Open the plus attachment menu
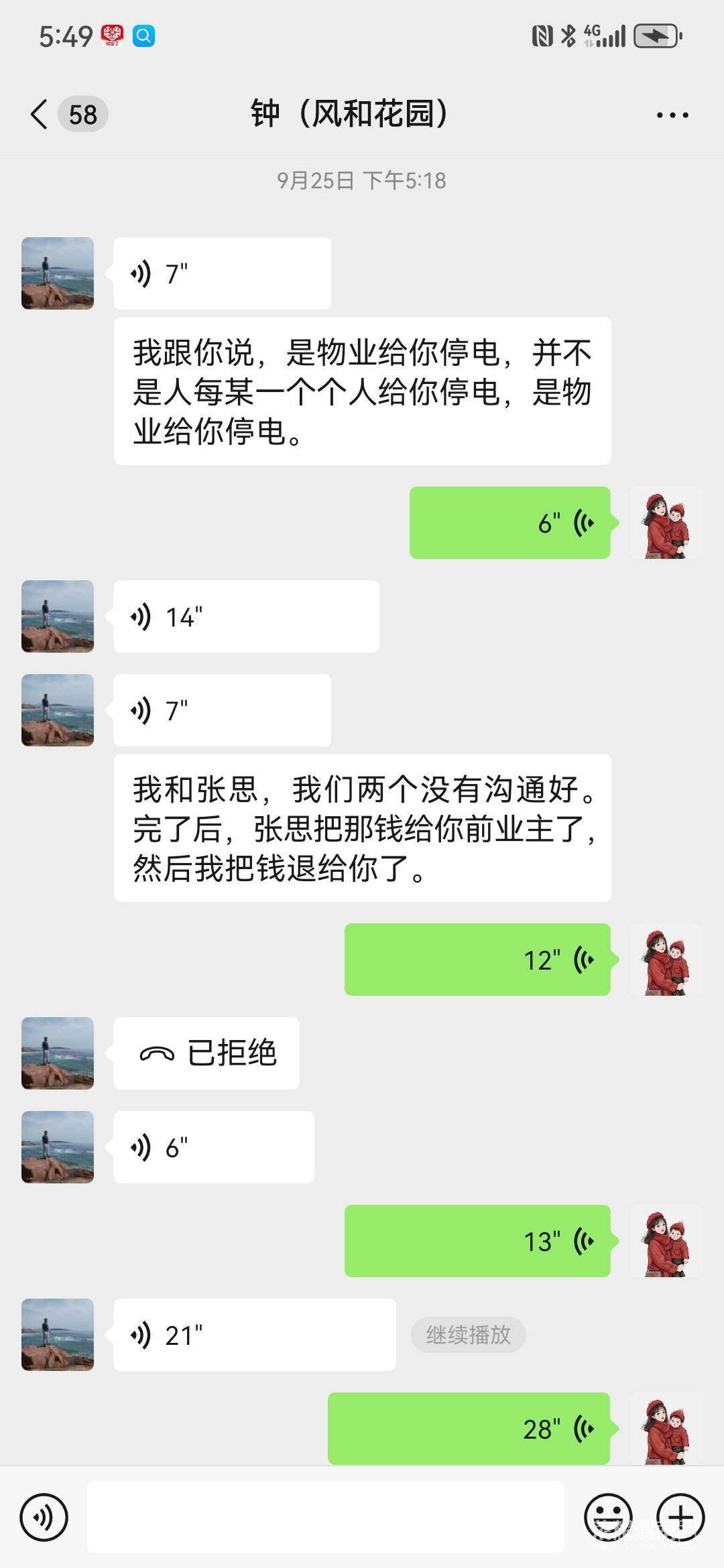Screen dimensions: 724x1568 click(680, 1517)
